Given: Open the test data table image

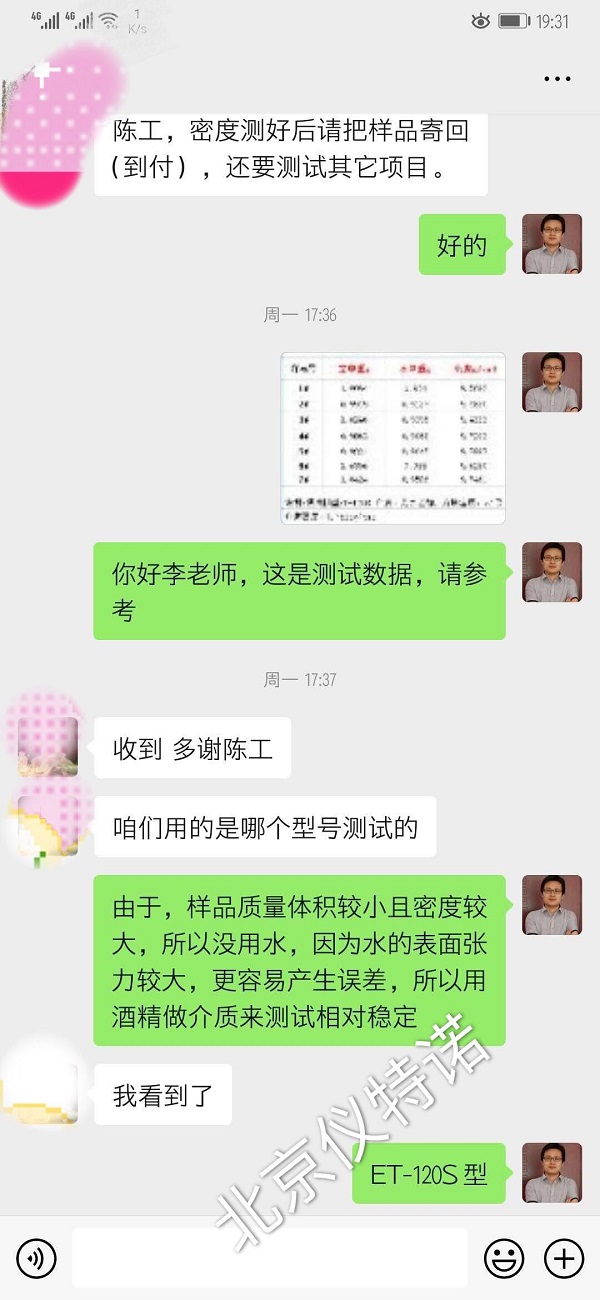Looking at the screenshot, I should point(392,438).
